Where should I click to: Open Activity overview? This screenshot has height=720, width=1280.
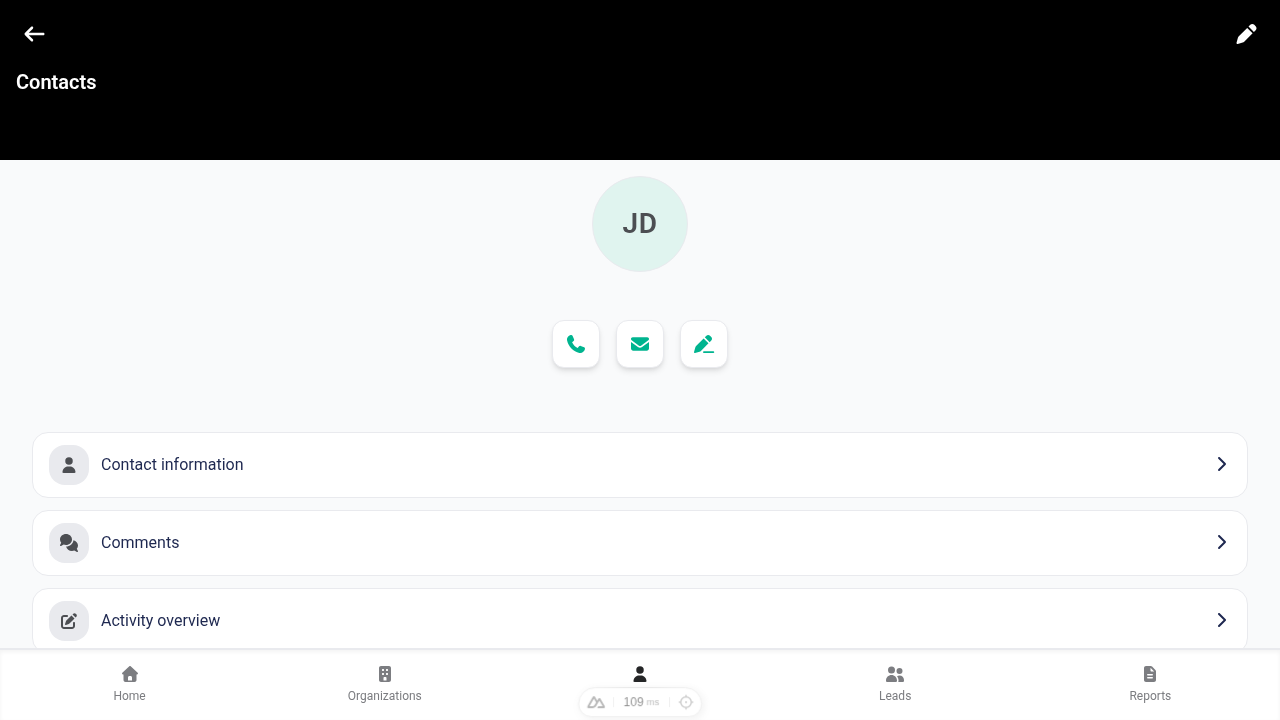point(640,620)
